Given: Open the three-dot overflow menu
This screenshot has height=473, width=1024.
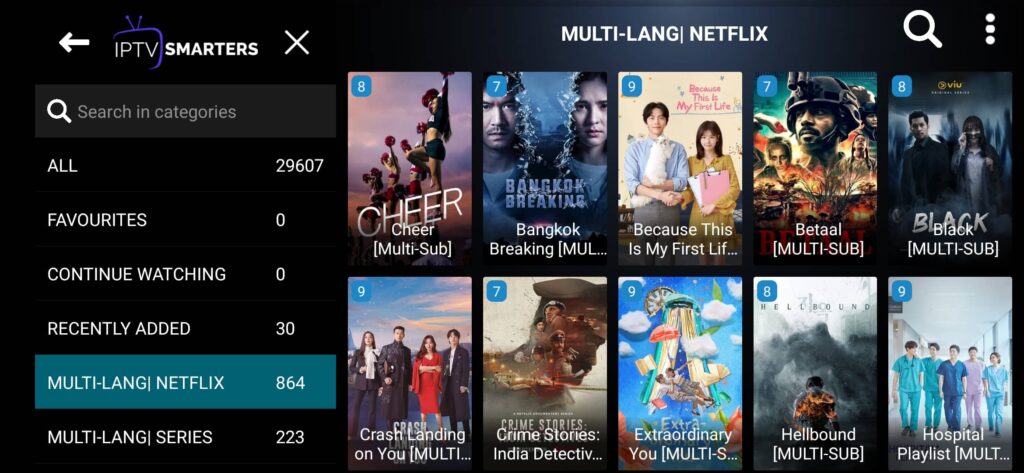Looking at the screenshot, I should 990,30.
